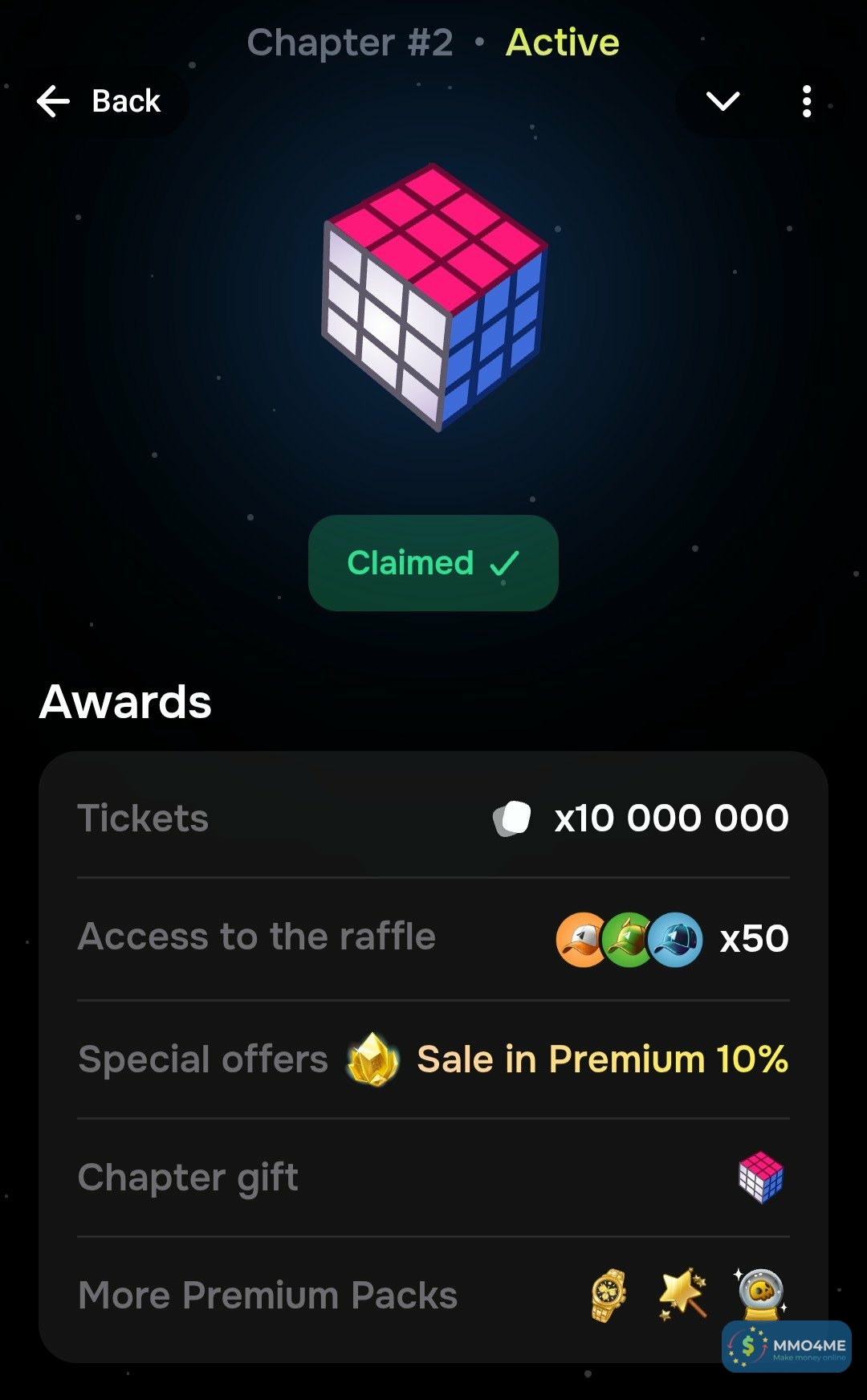Viewport: 867px width, 1400px height.
Task: Collapse the mini app with the chevron
Action: (x=722, y=101)
